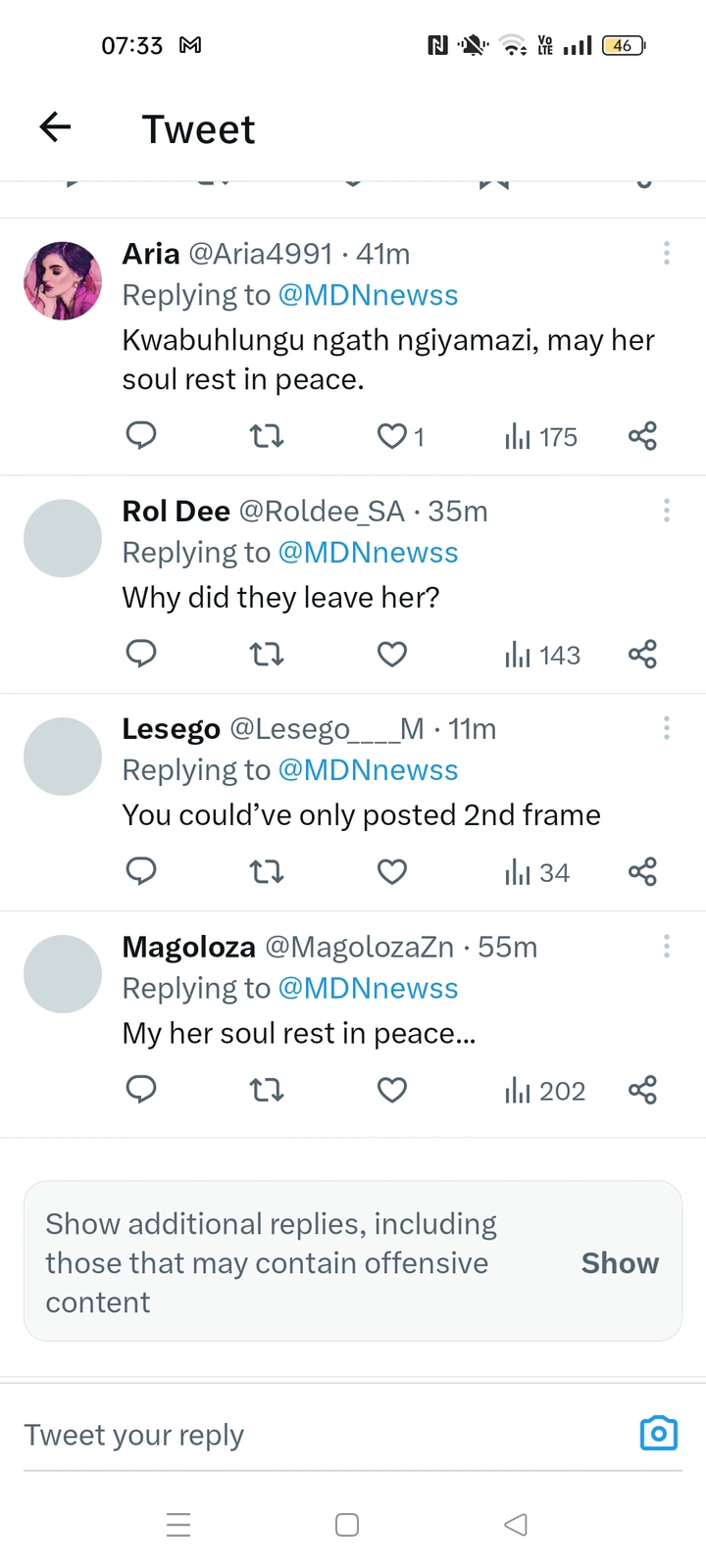Like Aria's reply

pyautogui.click(x=392, y=436)
